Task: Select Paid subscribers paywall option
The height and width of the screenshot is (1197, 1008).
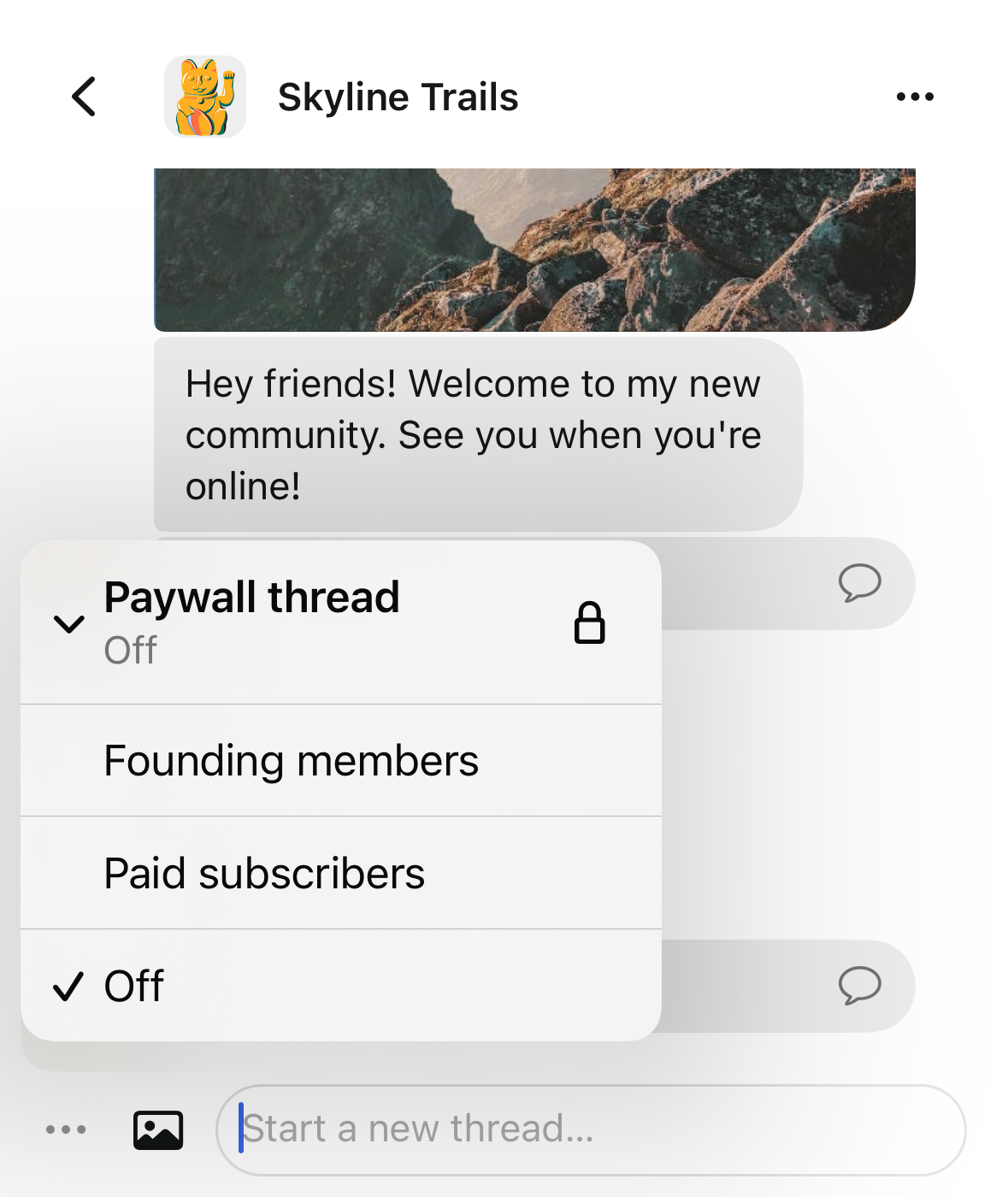Action: tap(264, 873)
